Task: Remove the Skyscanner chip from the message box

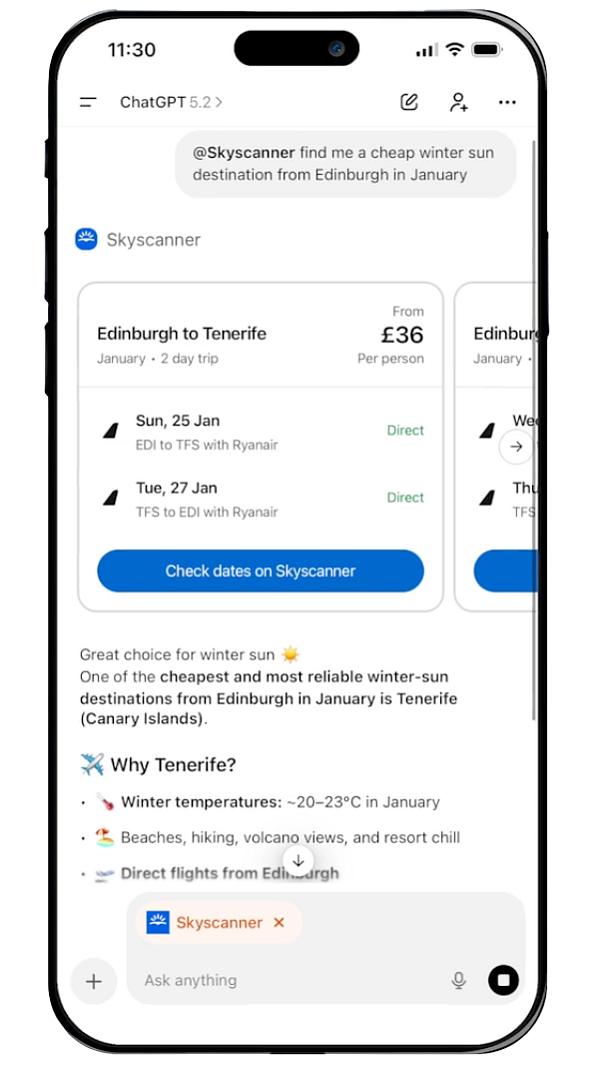Action: [279, 923]
